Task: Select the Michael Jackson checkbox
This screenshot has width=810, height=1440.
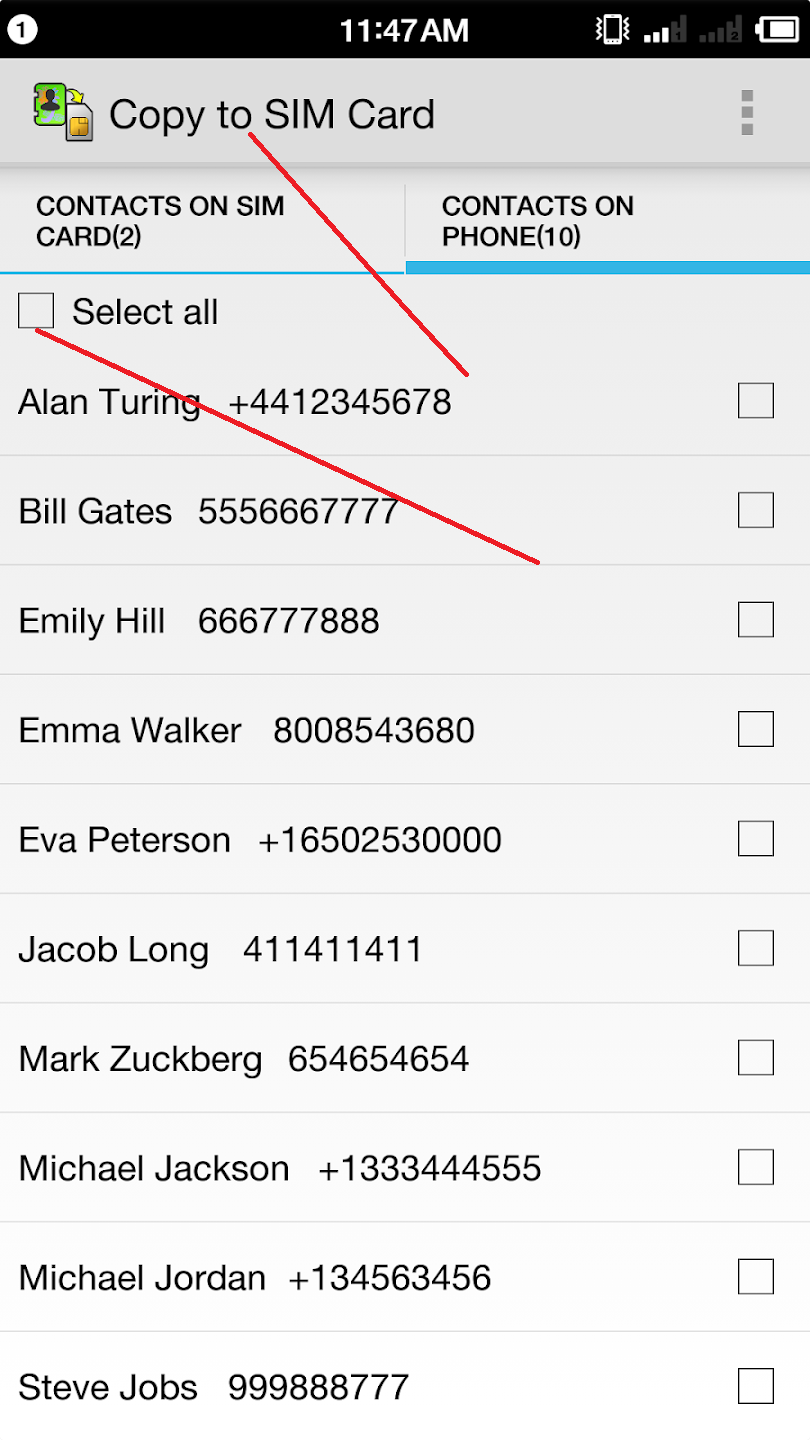Action: tap(756, 1167)
